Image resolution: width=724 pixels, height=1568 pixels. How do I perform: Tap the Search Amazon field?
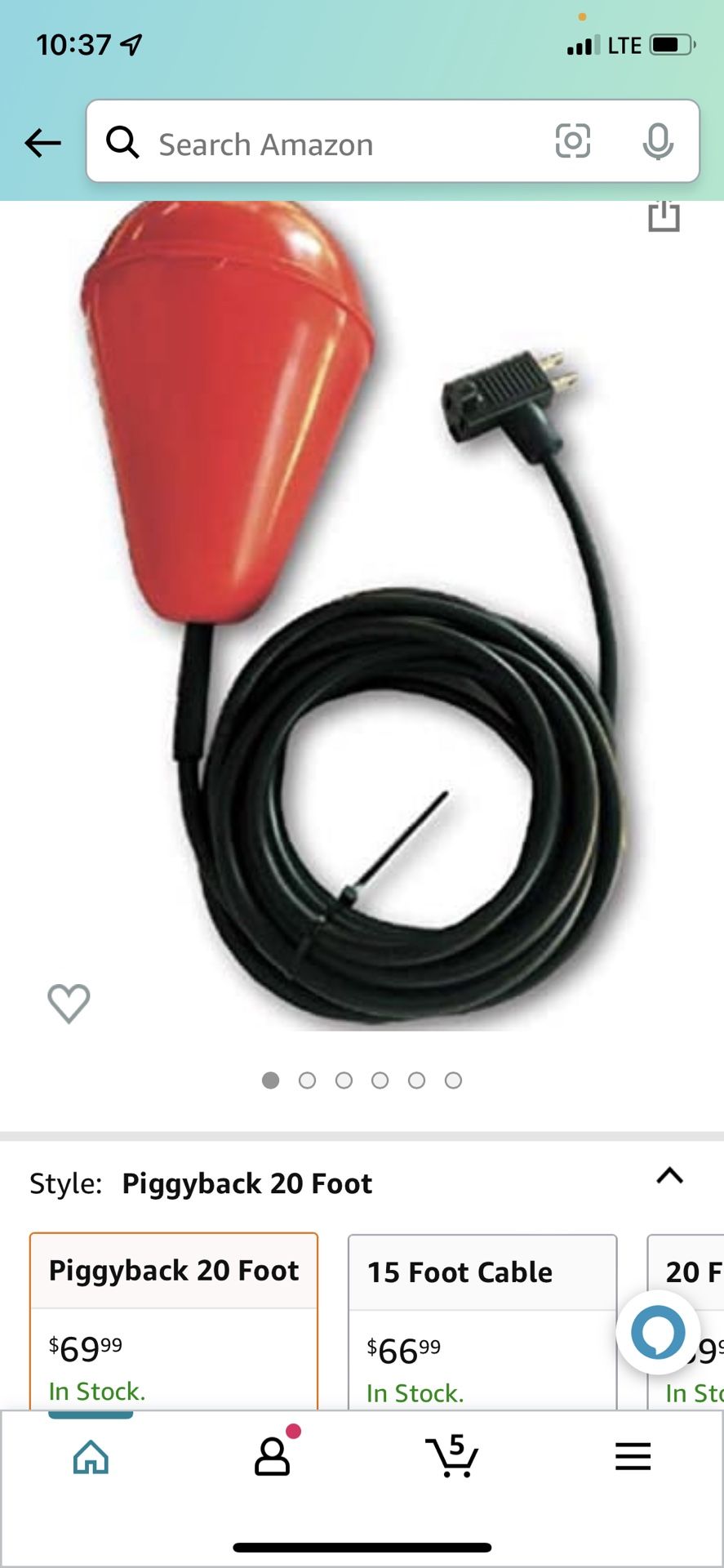click(326, 144)
